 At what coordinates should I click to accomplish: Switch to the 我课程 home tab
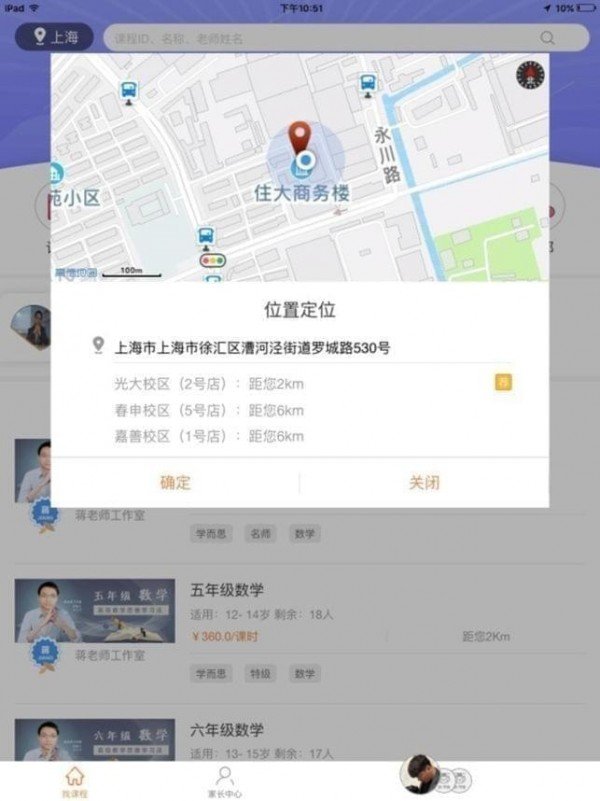[74, 781]
